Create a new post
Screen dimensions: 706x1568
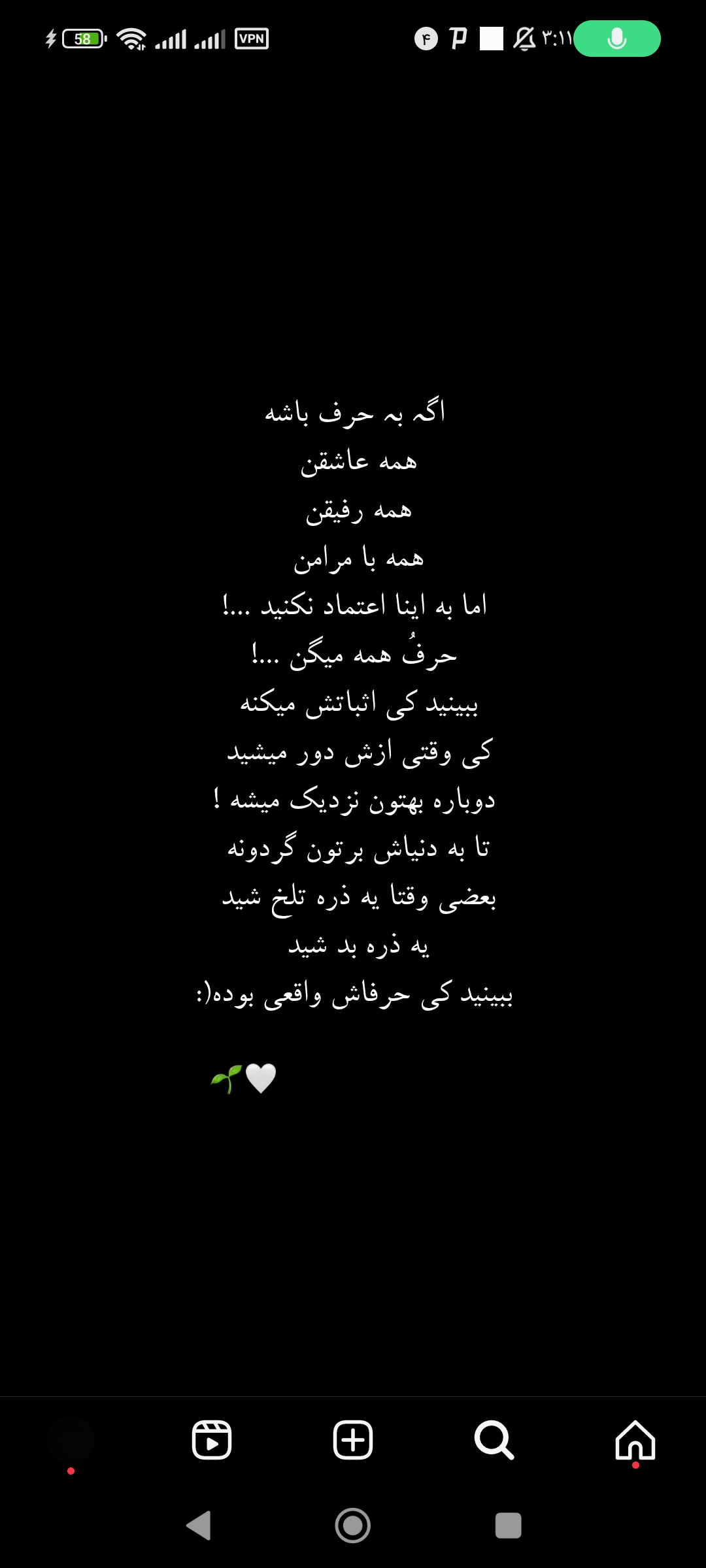[353, 1440]
